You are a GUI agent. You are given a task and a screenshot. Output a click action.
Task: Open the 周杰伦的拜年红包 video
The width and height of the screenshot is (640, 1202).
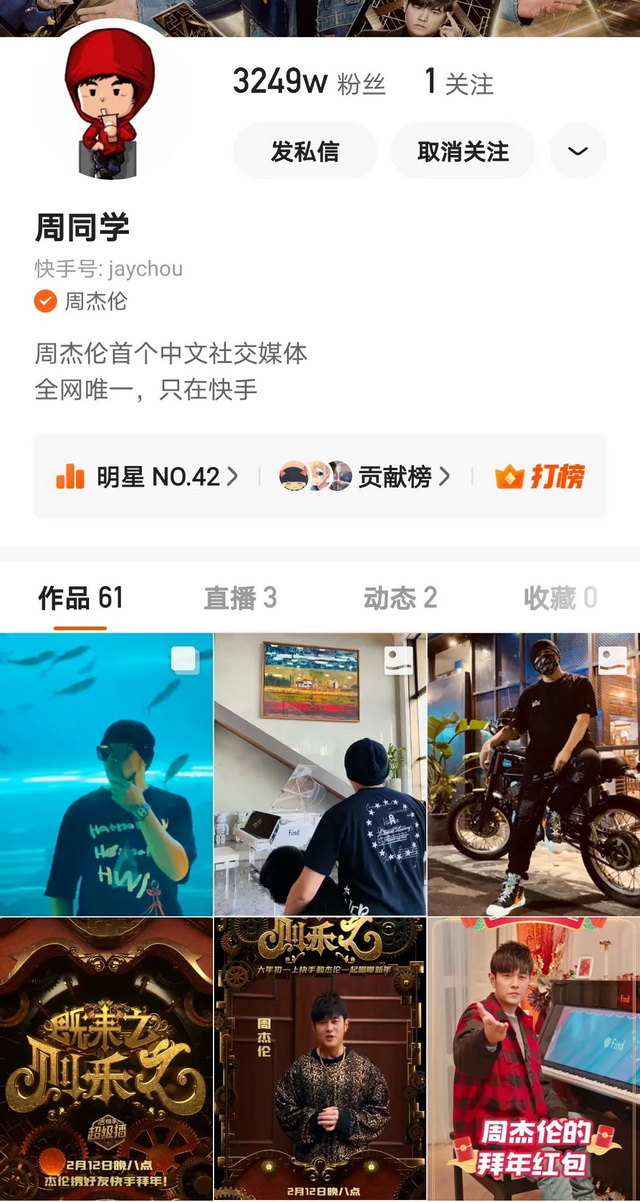pos(534,1060)
